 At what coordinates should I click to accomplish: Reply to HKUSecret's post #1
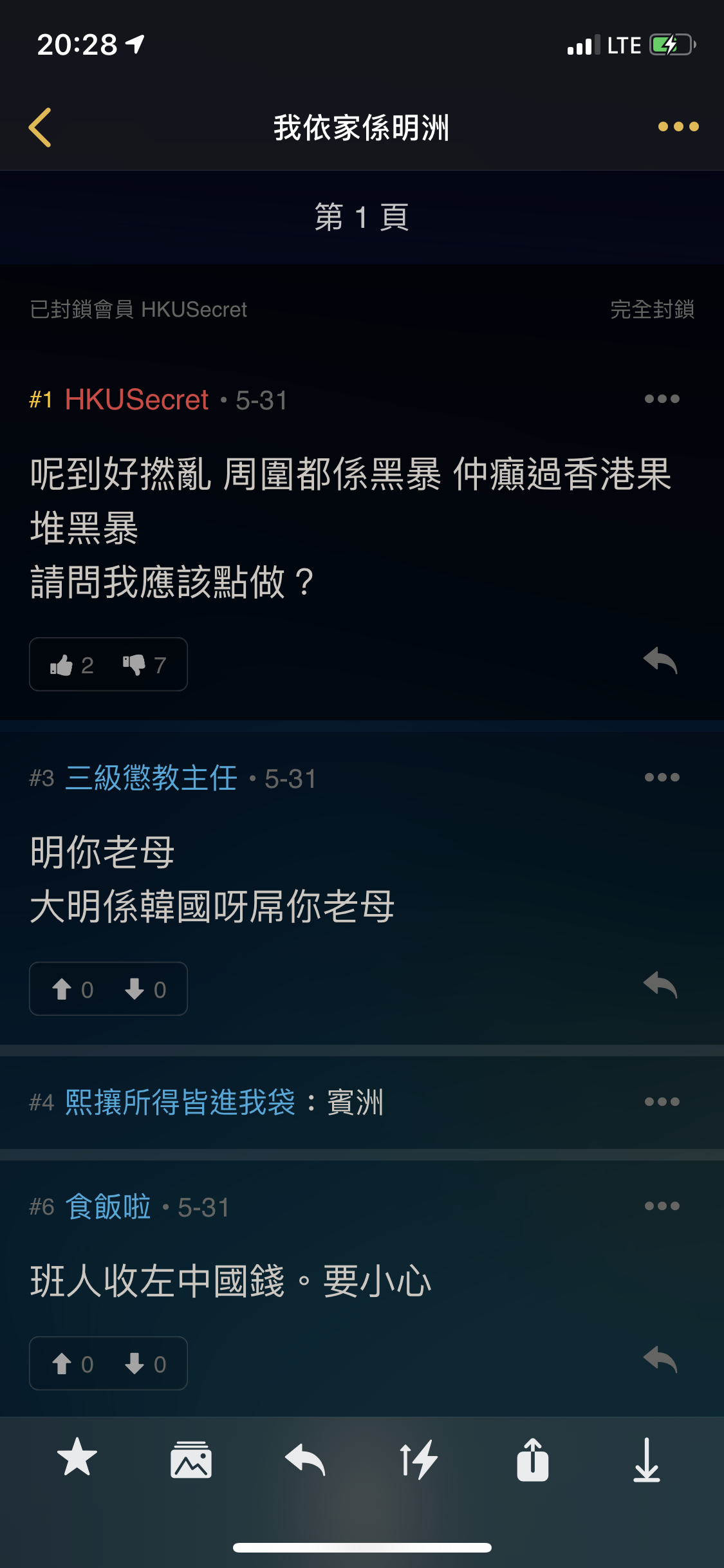click(x=660, y=661)
